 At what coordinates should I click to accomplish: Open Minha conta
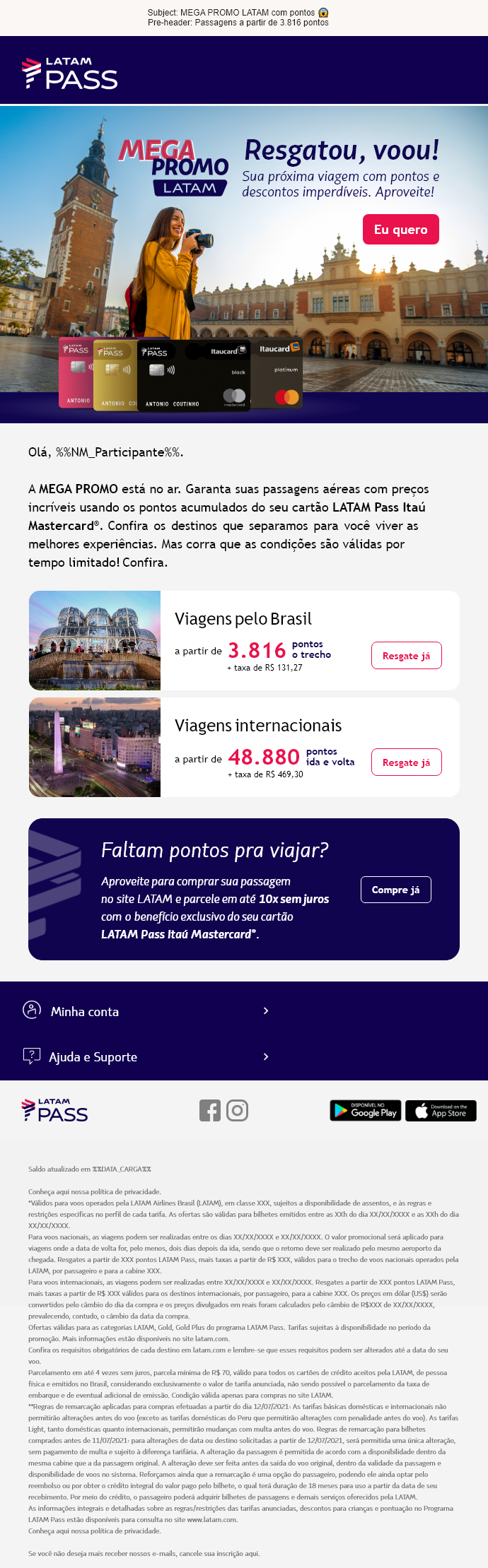(85, 1011)
